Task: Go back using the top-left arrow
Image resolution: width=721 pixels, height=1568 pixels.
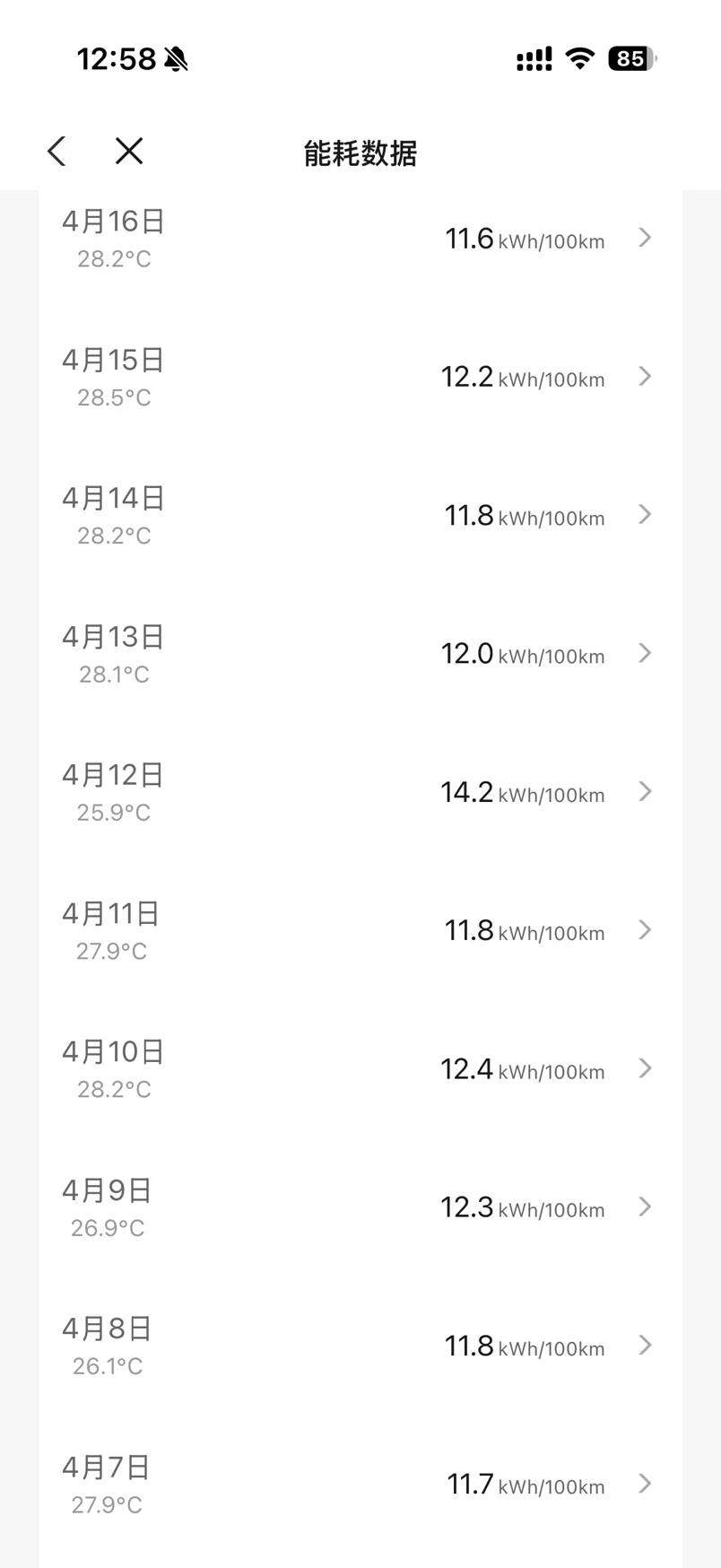Action: pos(56,152)
